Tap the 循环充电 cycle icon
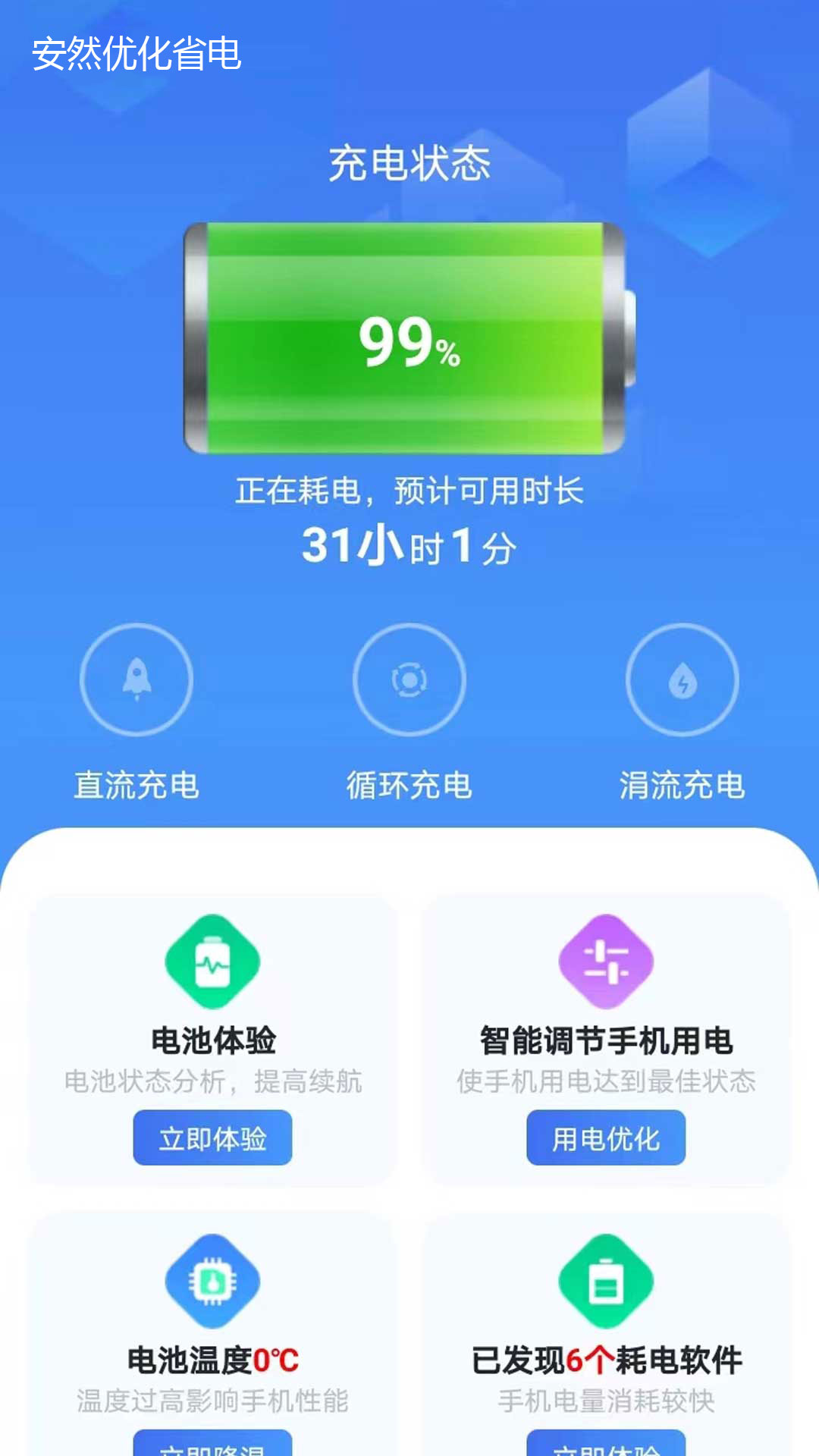This screenshot has width=819, height=1456. coord(409,680)
